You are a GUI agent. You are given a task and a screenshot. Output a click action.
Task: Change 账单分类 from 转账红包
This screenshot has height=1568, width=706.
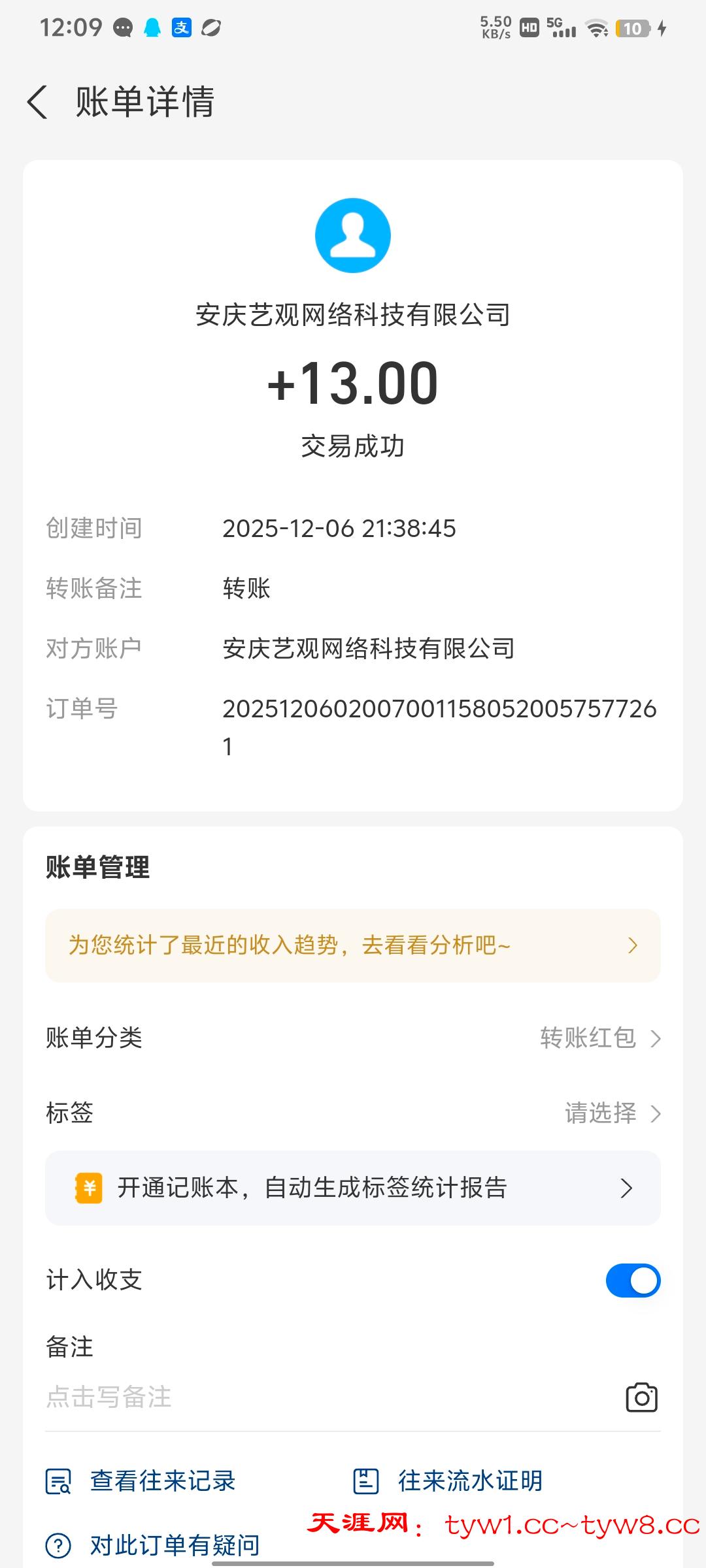tap(598, 1038)
